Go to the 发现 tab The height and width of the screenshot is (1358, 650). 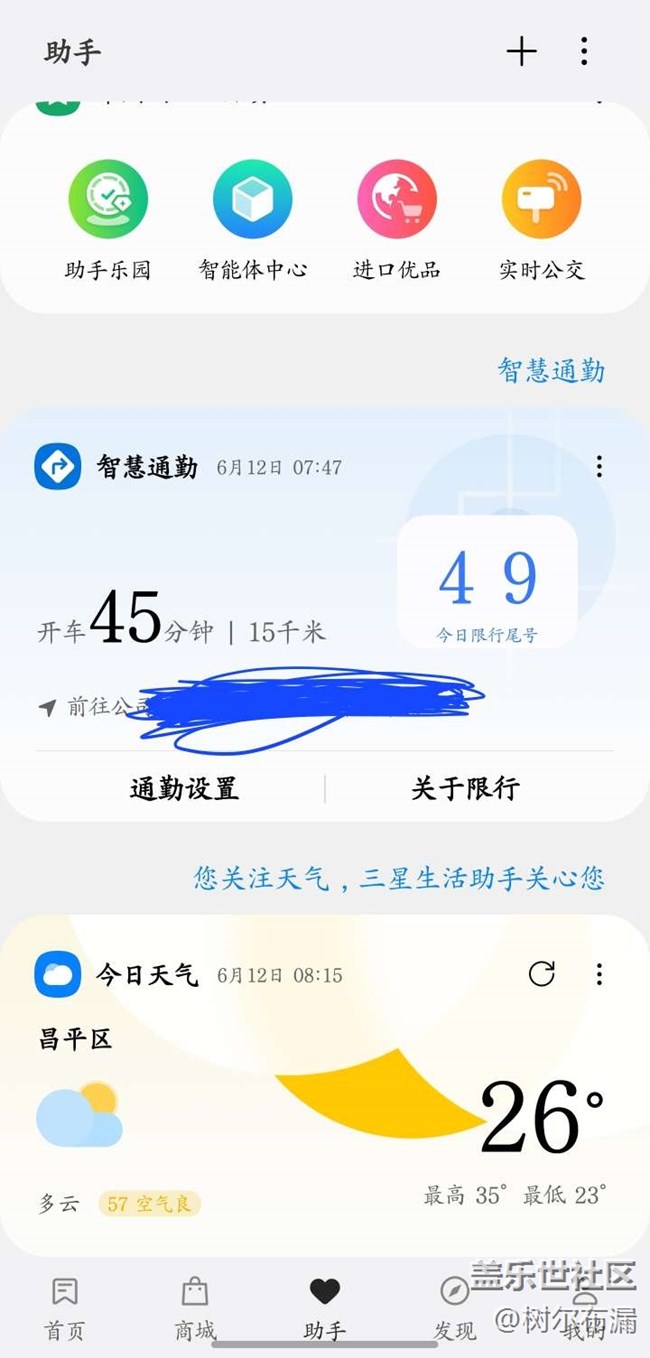coord(454,1308)
